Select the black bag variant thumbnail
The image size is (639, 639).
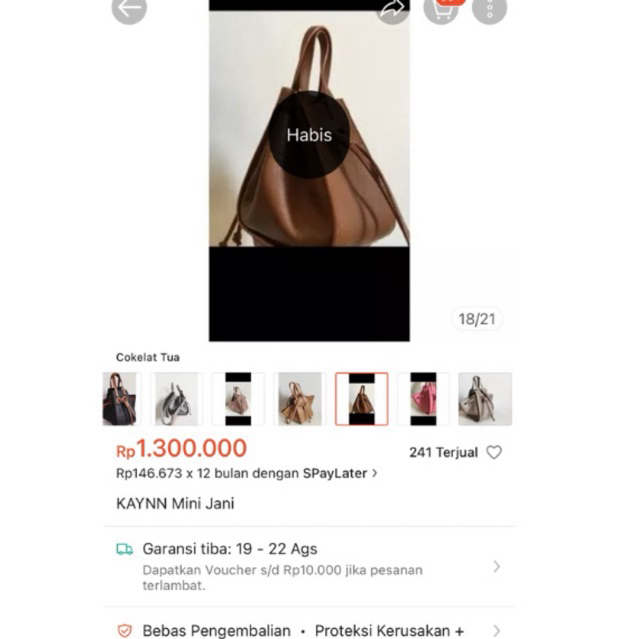point(120,399)
